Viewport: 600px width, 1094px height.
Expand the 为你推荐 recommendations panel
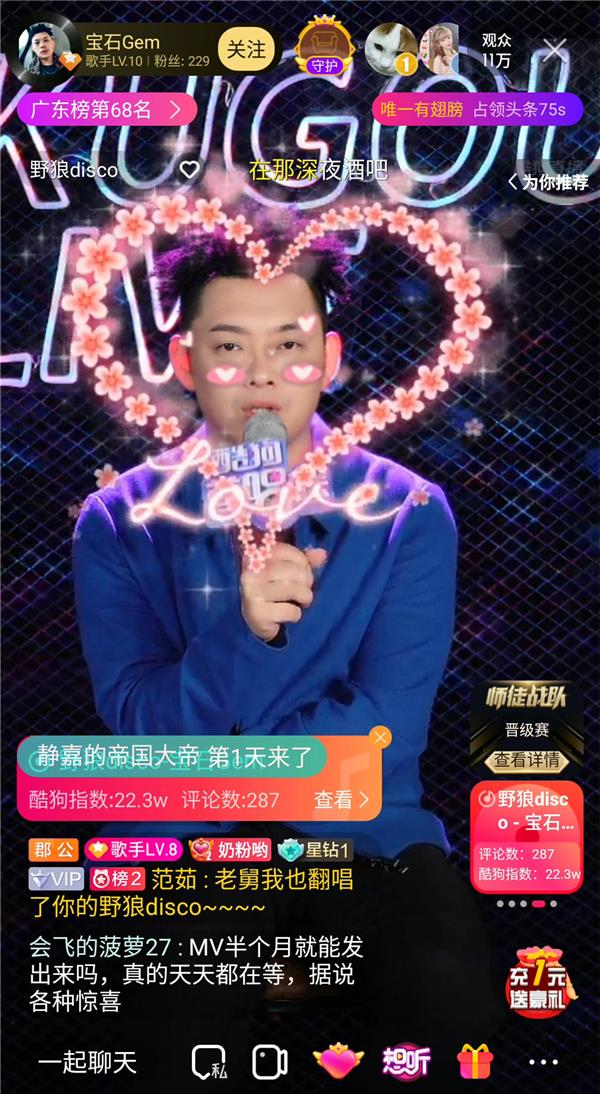click(548, 182)
